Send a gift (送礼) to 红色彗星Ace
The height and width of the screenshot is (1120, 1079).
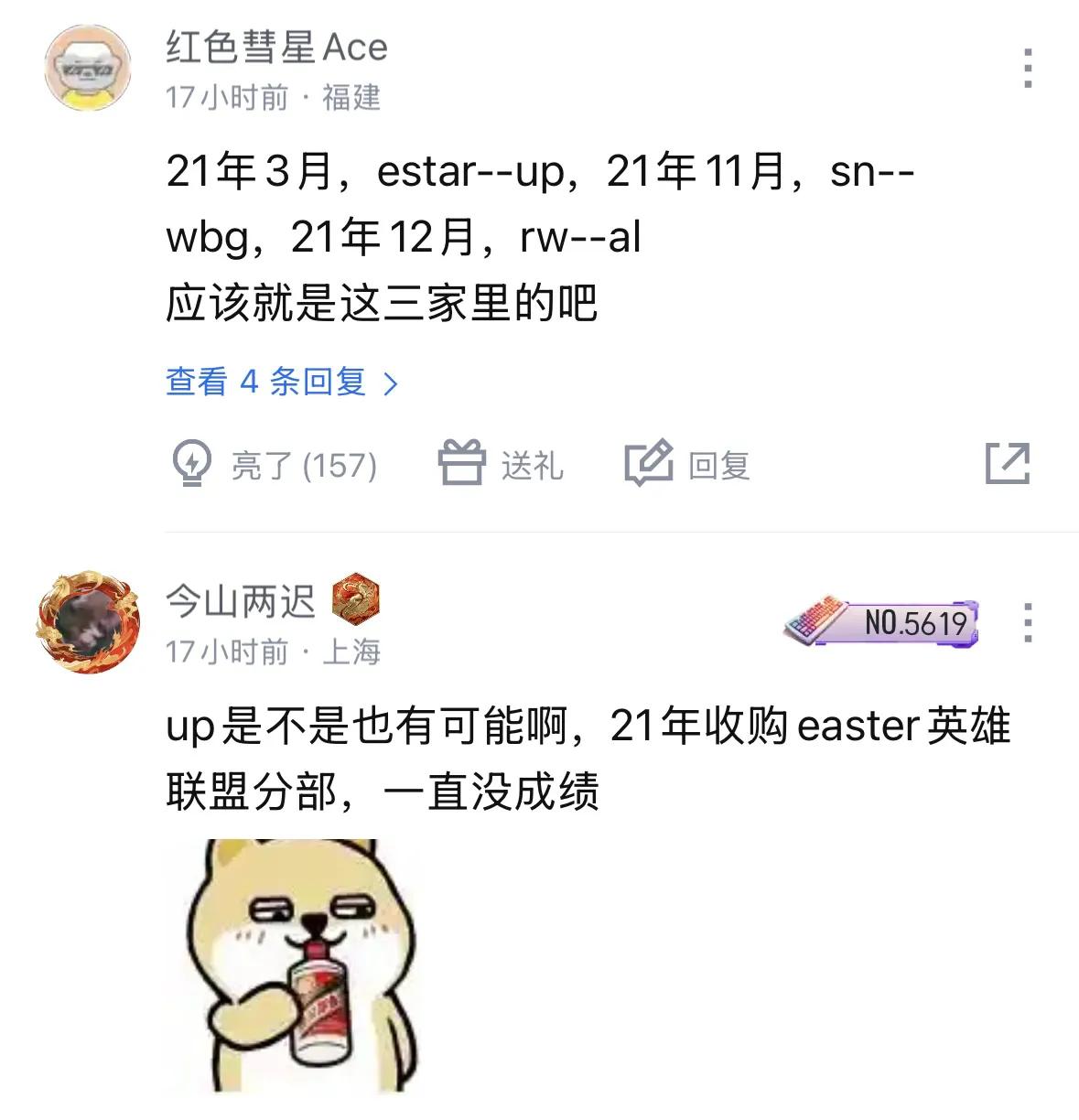[502, 465]
